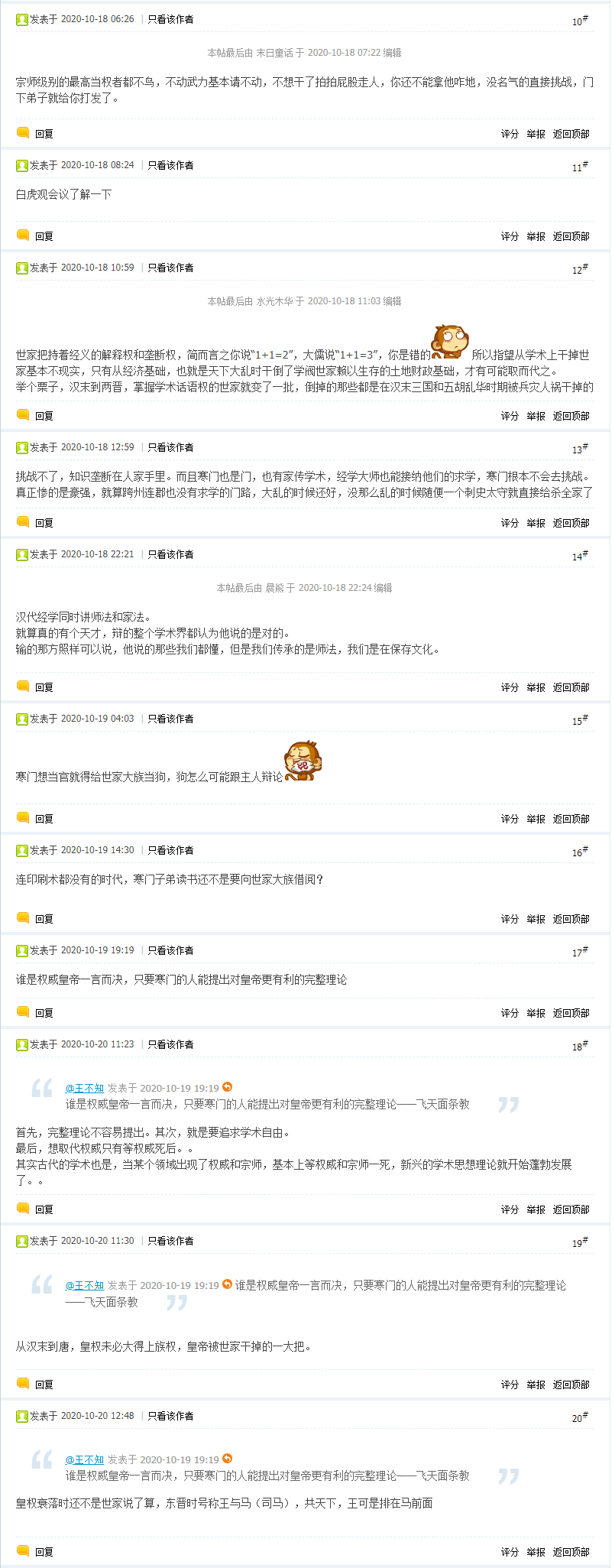This screenshot has width=615, height=1568.
Task: Report the 12# post via 举报
Action: (536, 417)
